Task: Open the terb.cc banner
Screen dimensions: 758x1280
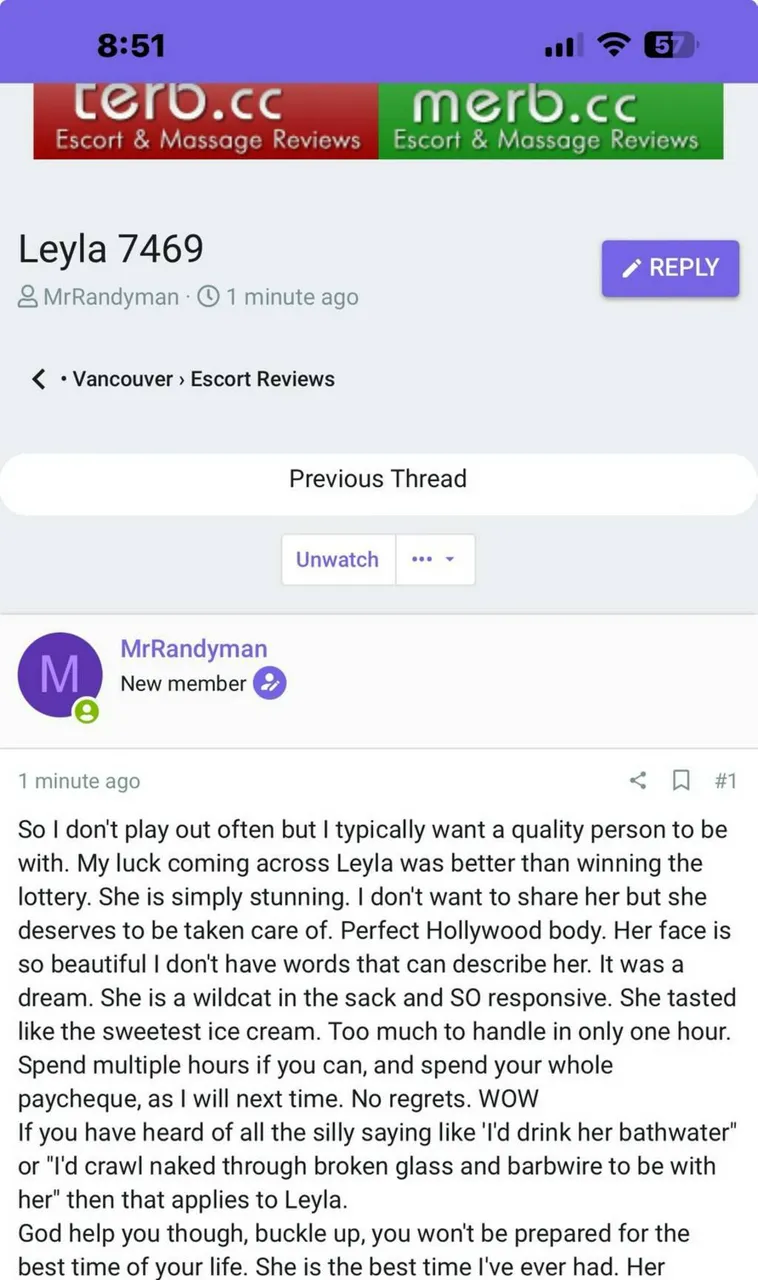Action: click(206, 121)
